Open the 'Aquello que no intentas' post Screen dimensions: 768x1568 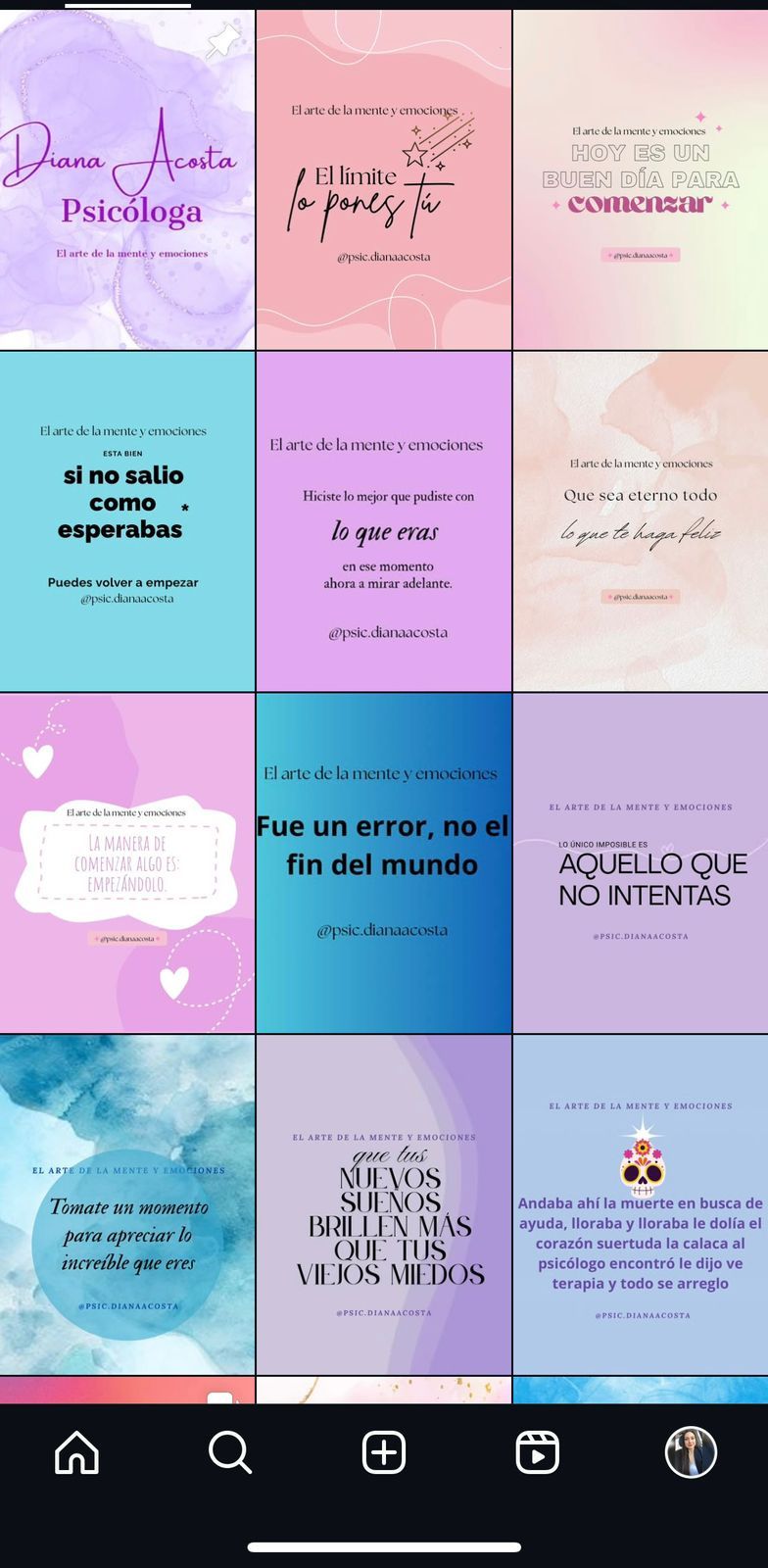[641, 862]
